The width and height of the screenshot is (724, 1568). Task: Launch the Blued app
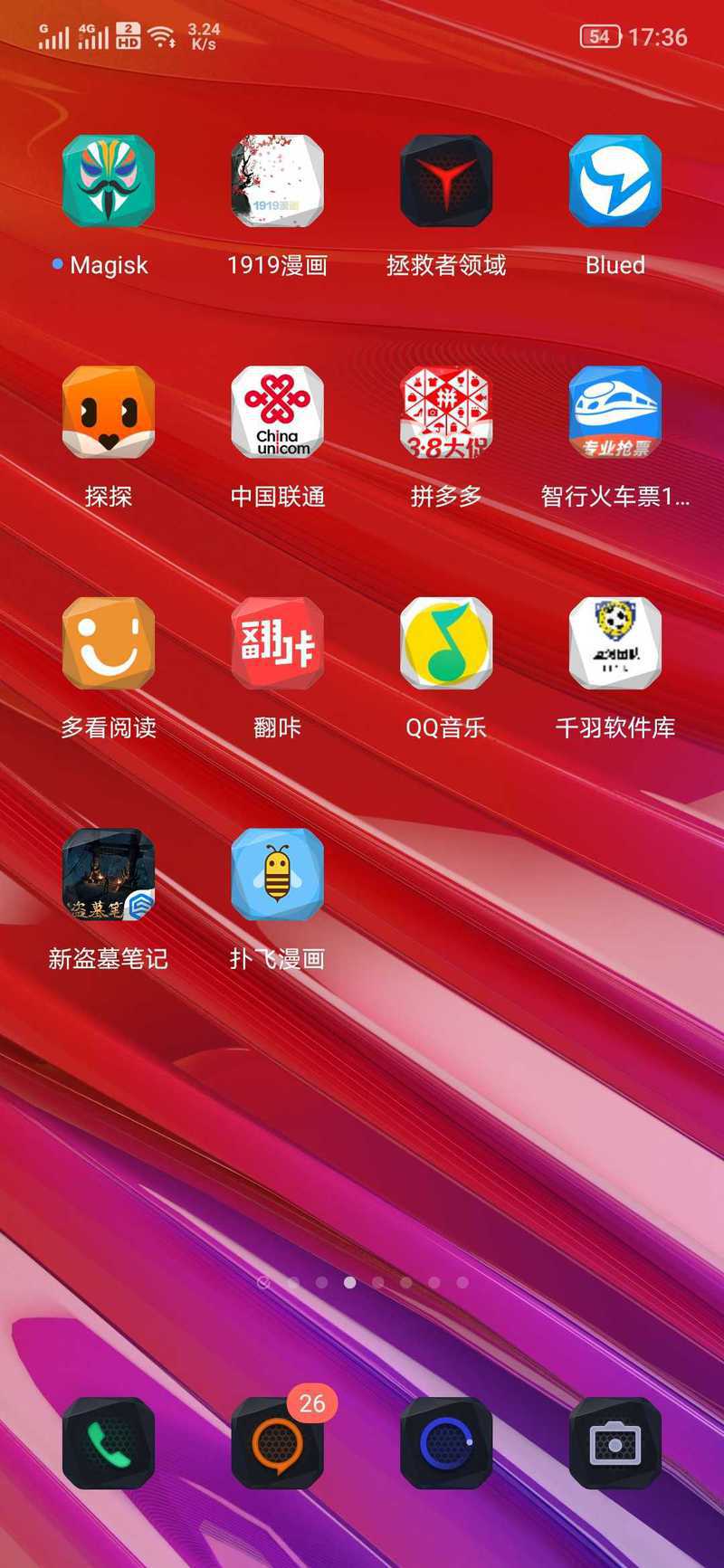coord(615,181)
